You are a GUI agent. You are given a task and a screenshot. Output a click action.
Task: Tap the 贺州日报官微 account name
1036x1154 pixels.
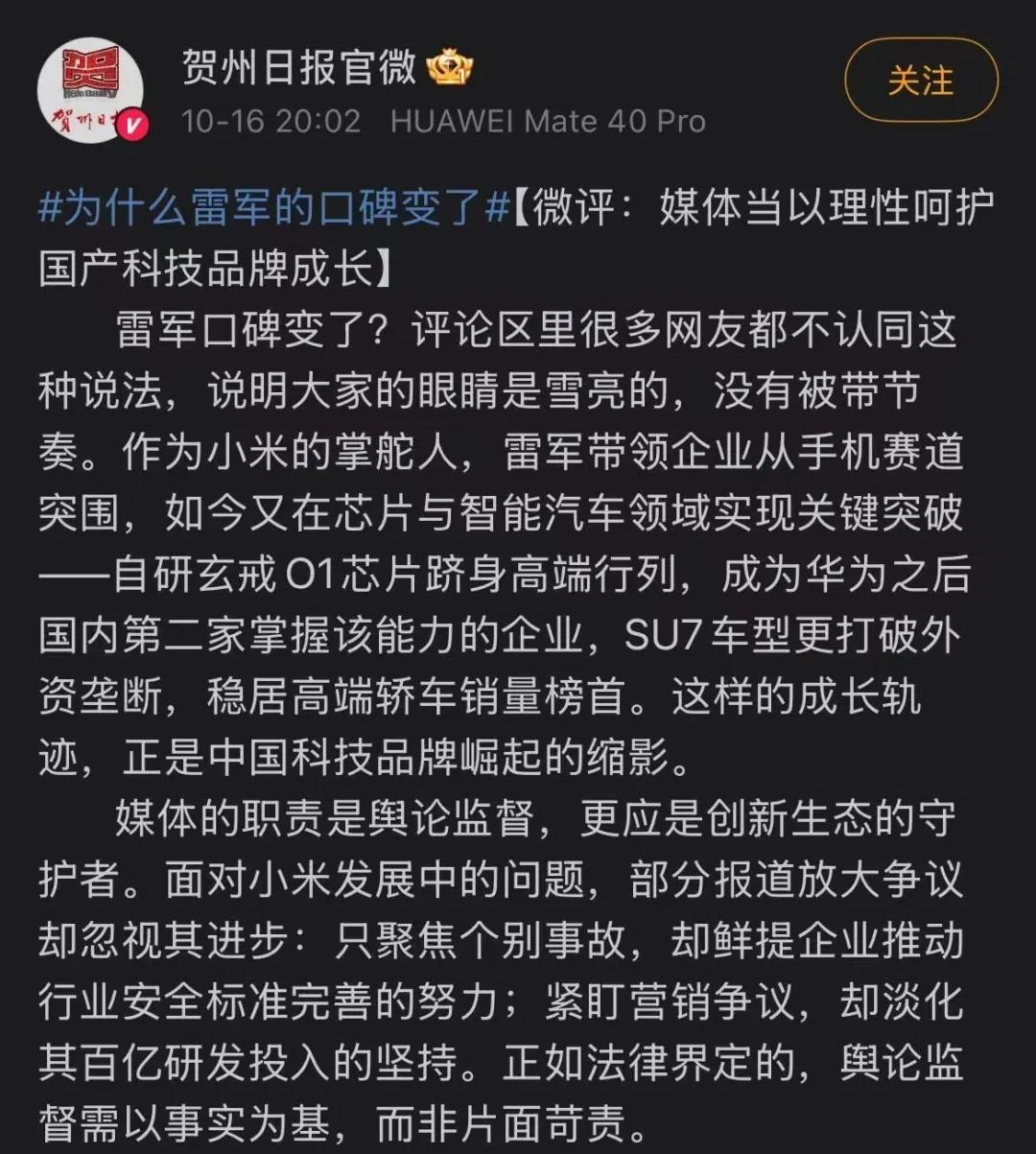pyautogui.click(x=299, y=67)
